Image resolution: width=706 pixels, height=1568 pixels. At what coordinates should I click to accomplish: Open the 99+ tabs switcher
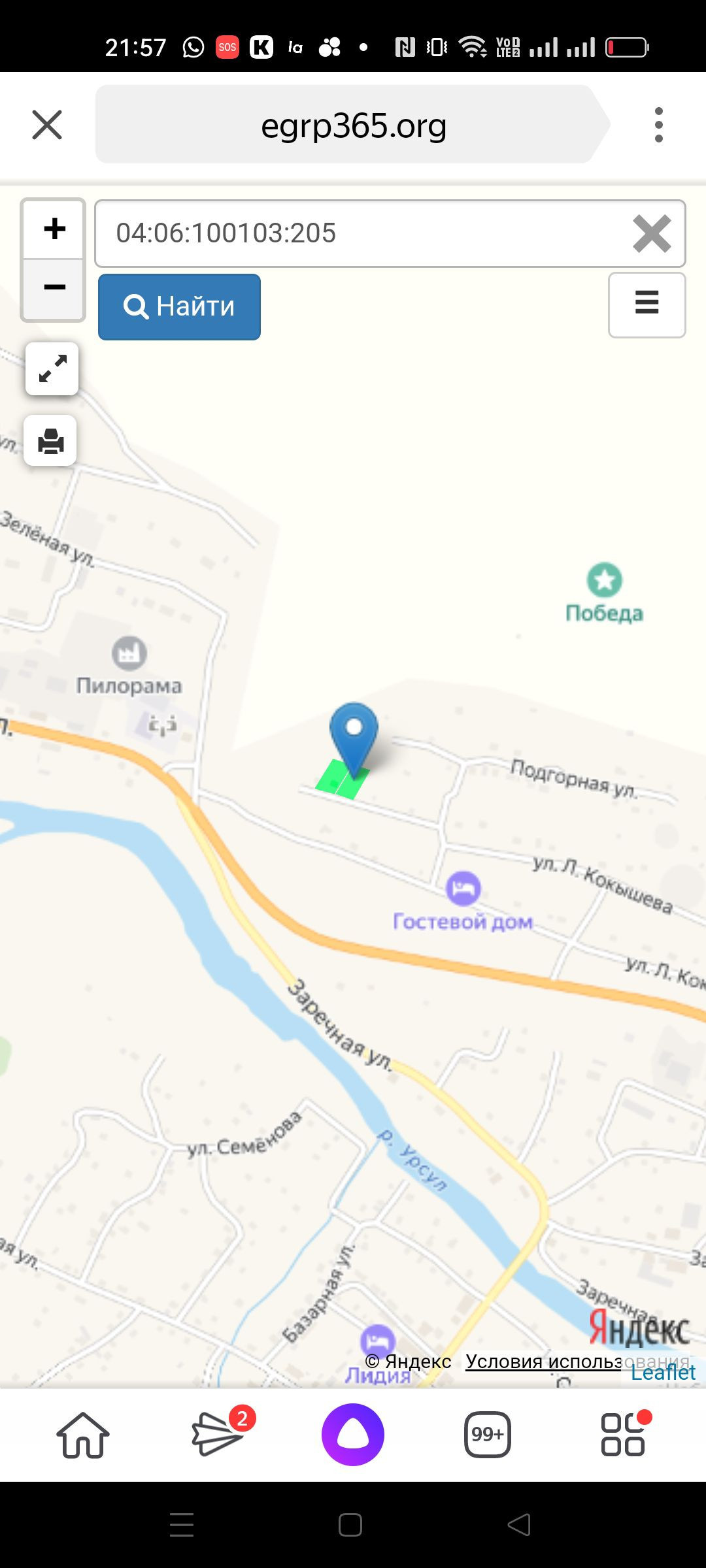(x=487, y=1435)
